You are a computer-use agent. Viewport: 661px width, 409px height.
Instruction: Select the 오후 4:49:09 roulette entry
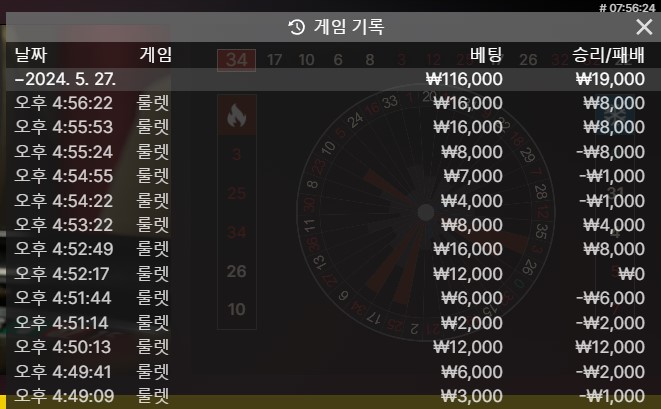330,395
